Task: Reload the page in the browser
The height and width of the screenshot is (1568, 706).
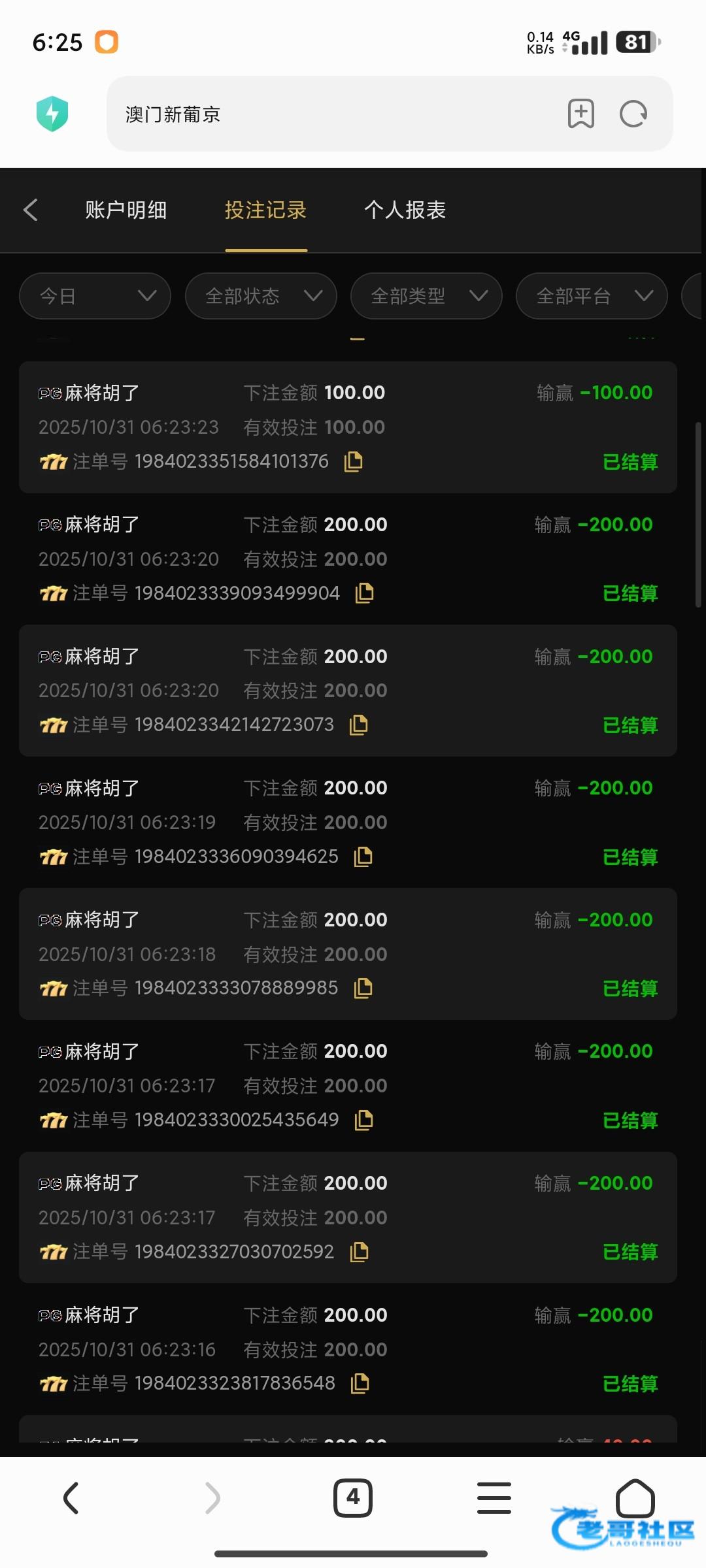Action: coord(633,114)
